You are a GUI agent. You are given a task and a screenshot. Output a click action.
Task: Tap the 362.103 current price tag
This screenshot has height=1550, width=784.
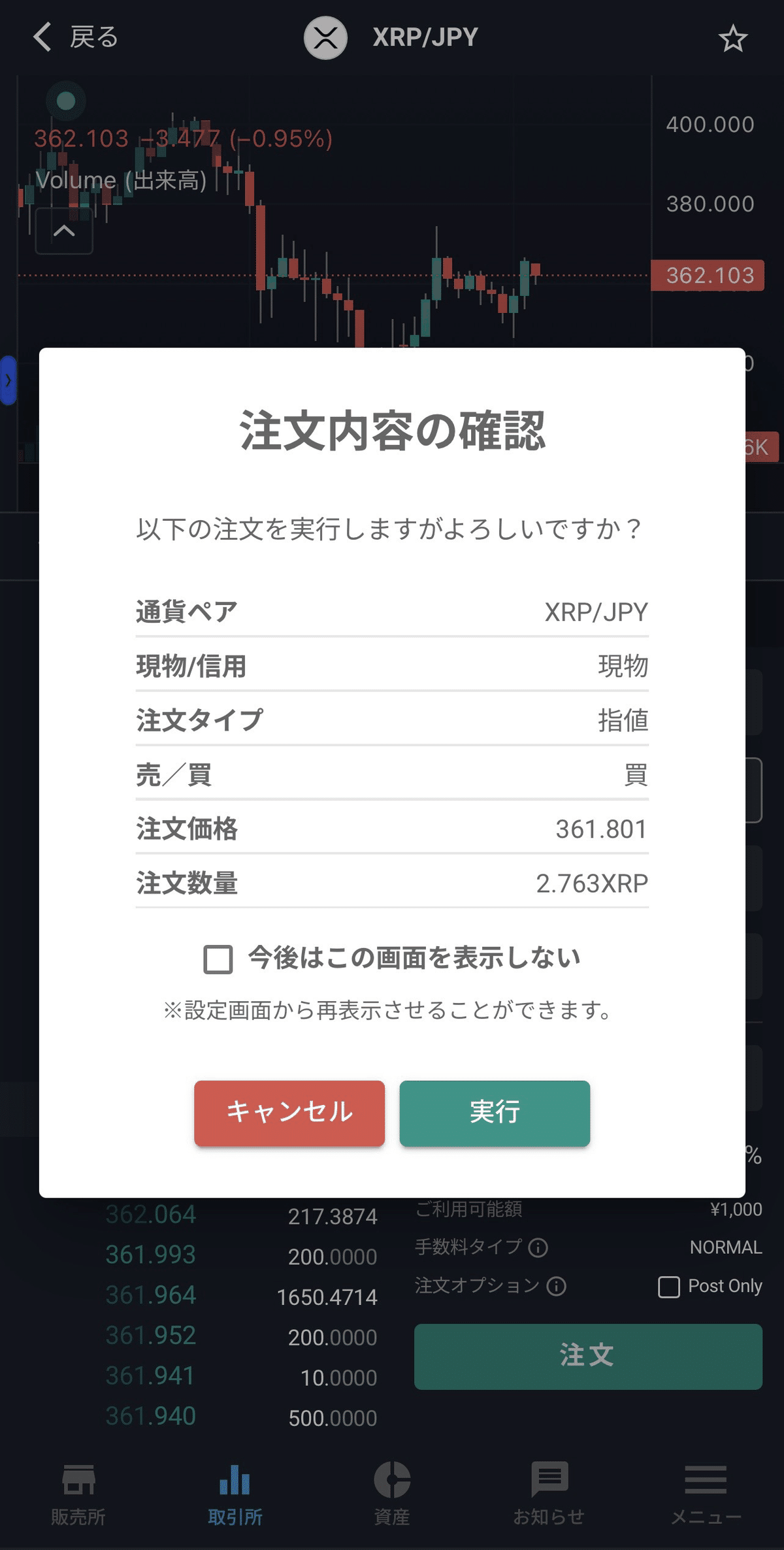pos(708,276)
